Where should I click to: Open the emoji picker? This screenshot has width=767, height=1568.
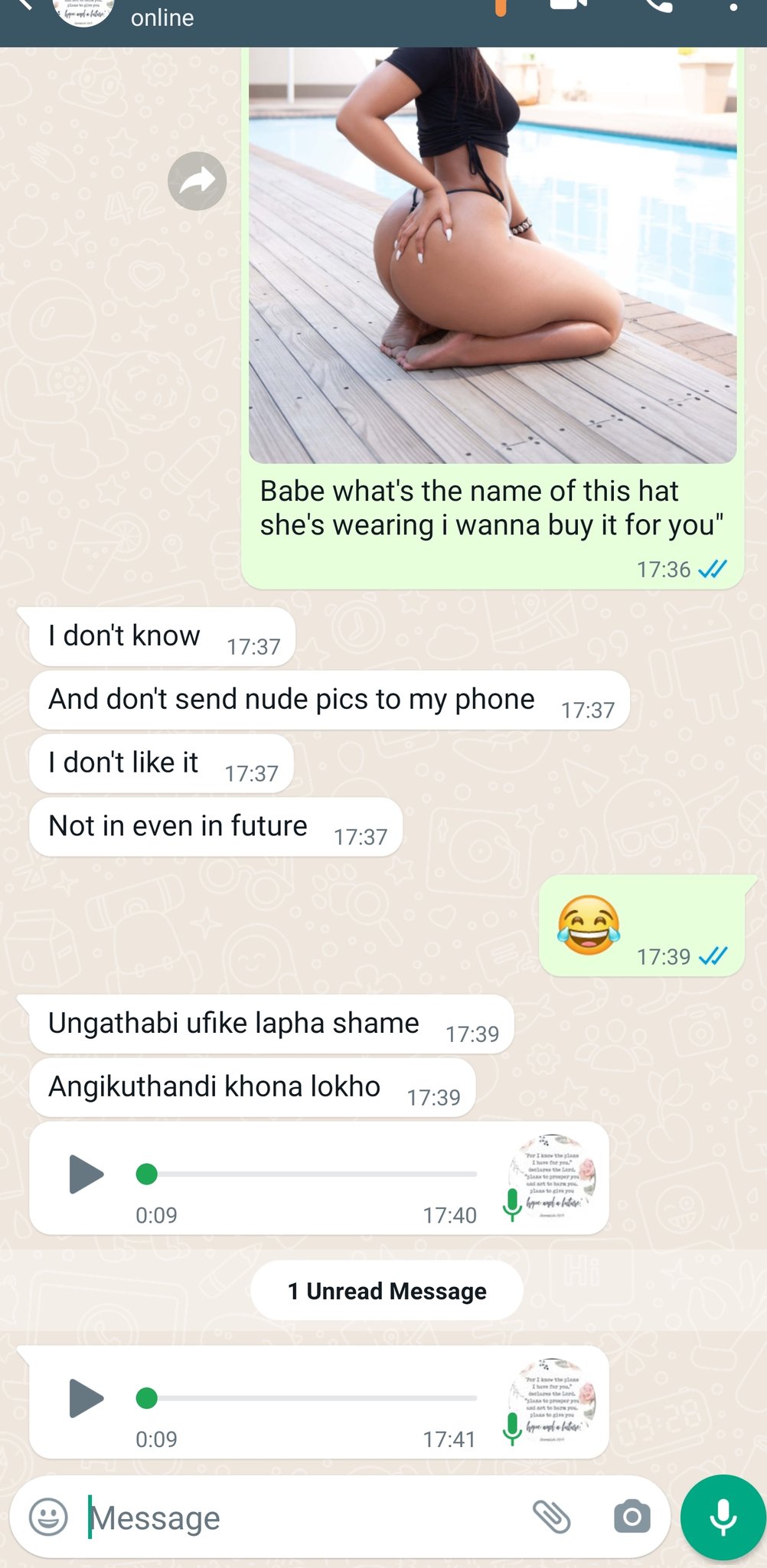(x=48, y=1517)
